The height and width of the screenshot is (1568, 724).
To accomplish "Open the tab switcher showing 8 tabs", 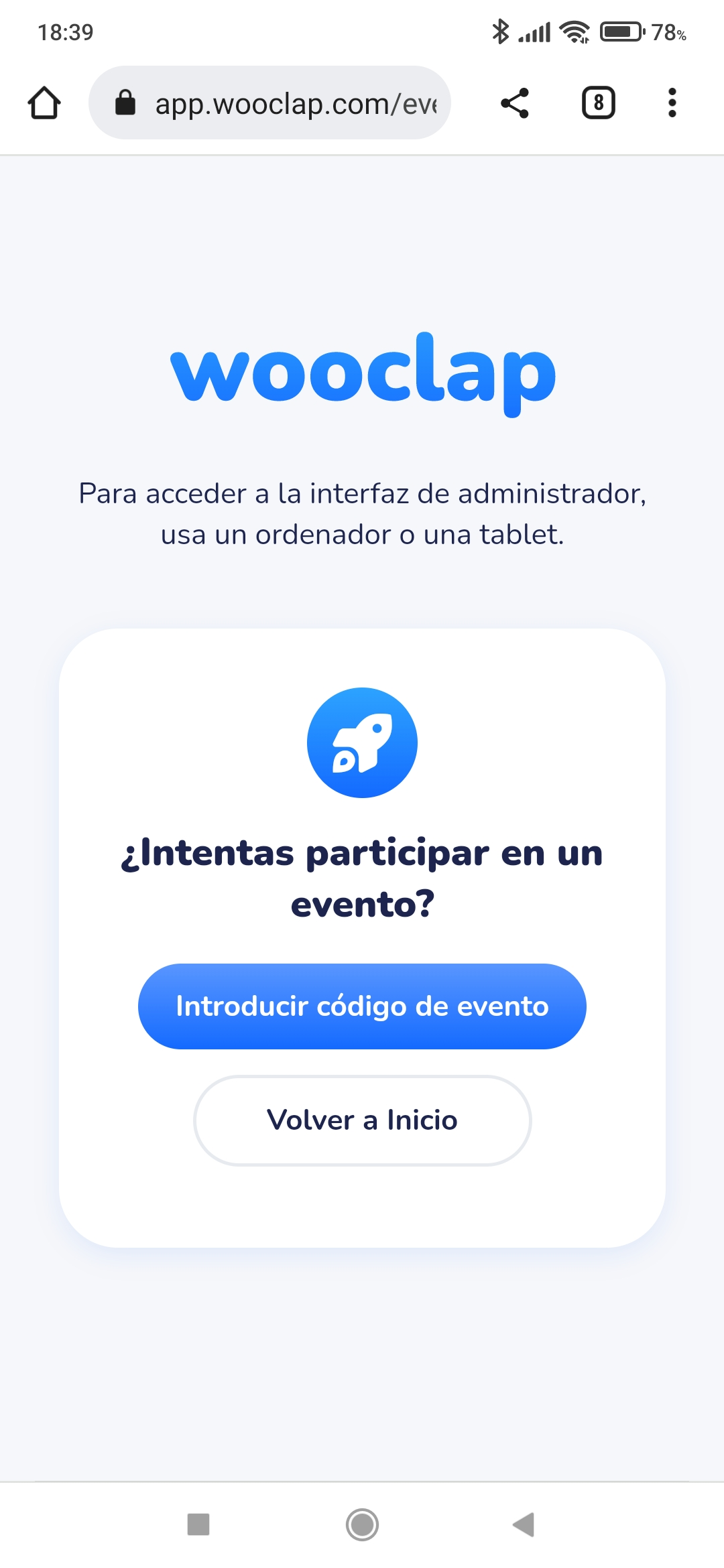I will (599, 103).
